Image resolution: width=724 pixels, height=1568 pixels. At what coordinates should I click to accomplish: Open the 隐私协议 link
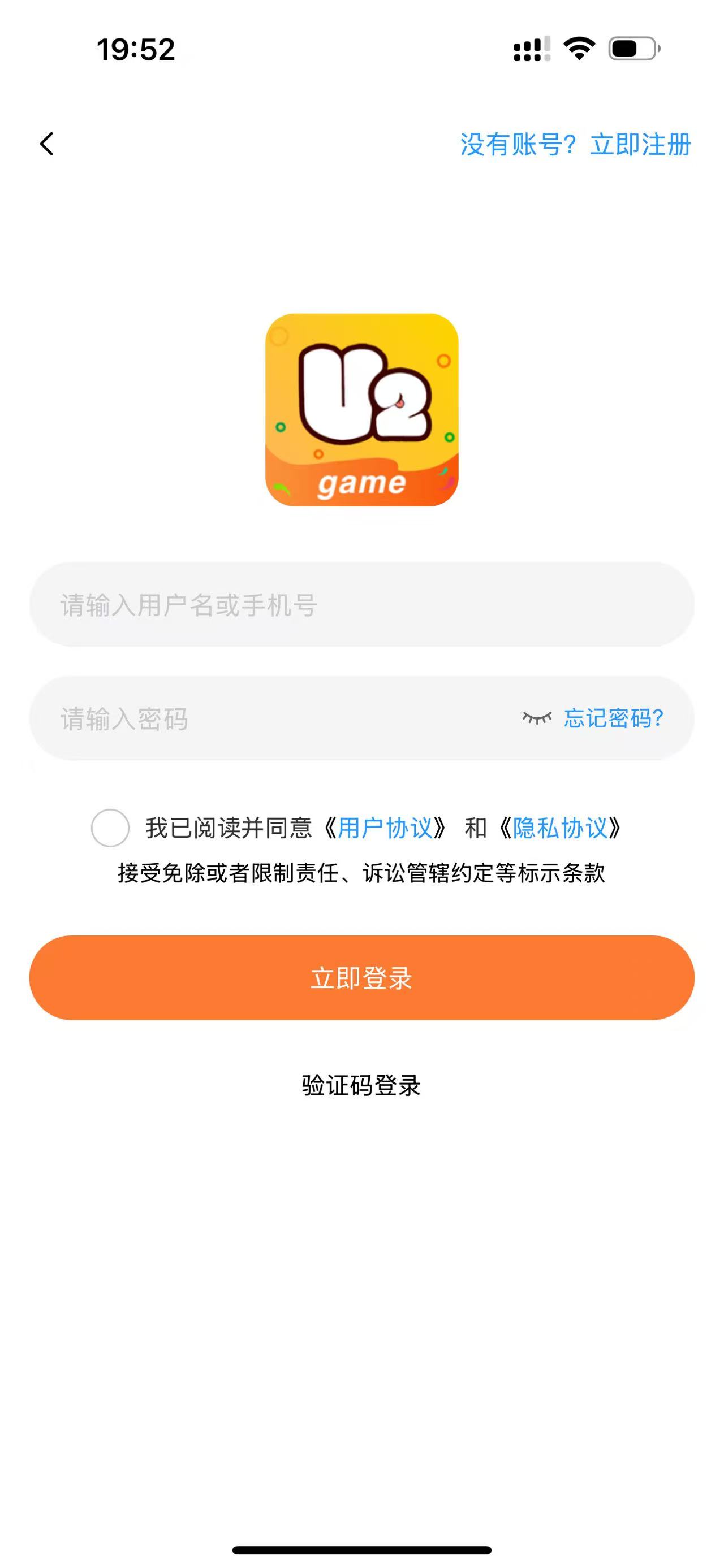point(560,829)
